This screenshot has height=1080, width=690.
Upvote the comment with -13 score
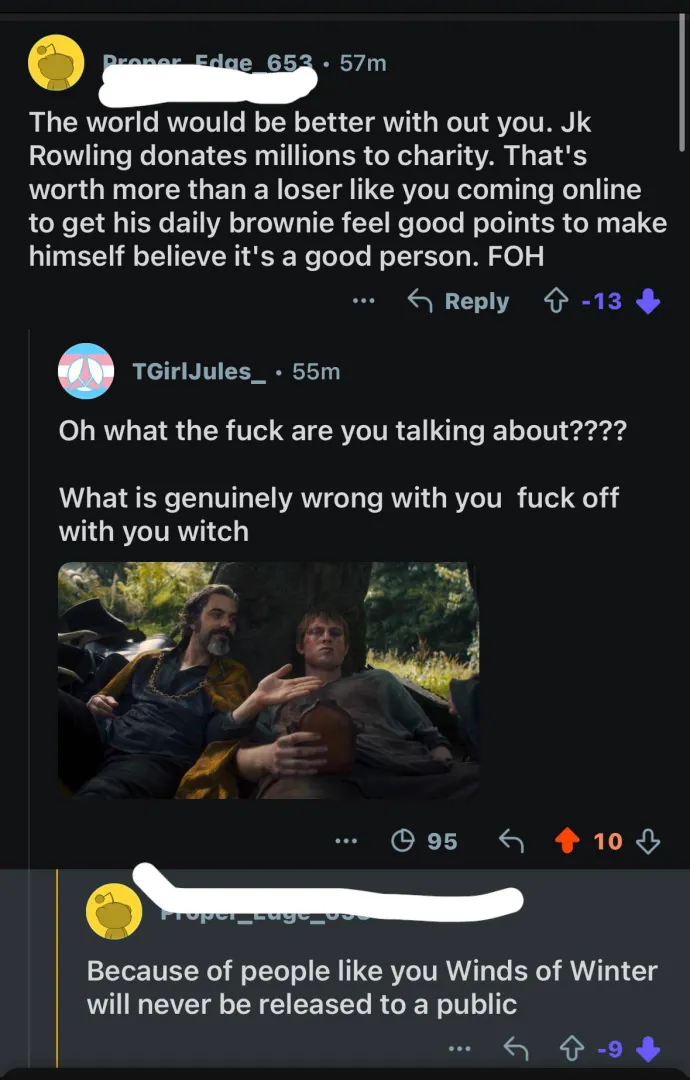coord(552,301)
